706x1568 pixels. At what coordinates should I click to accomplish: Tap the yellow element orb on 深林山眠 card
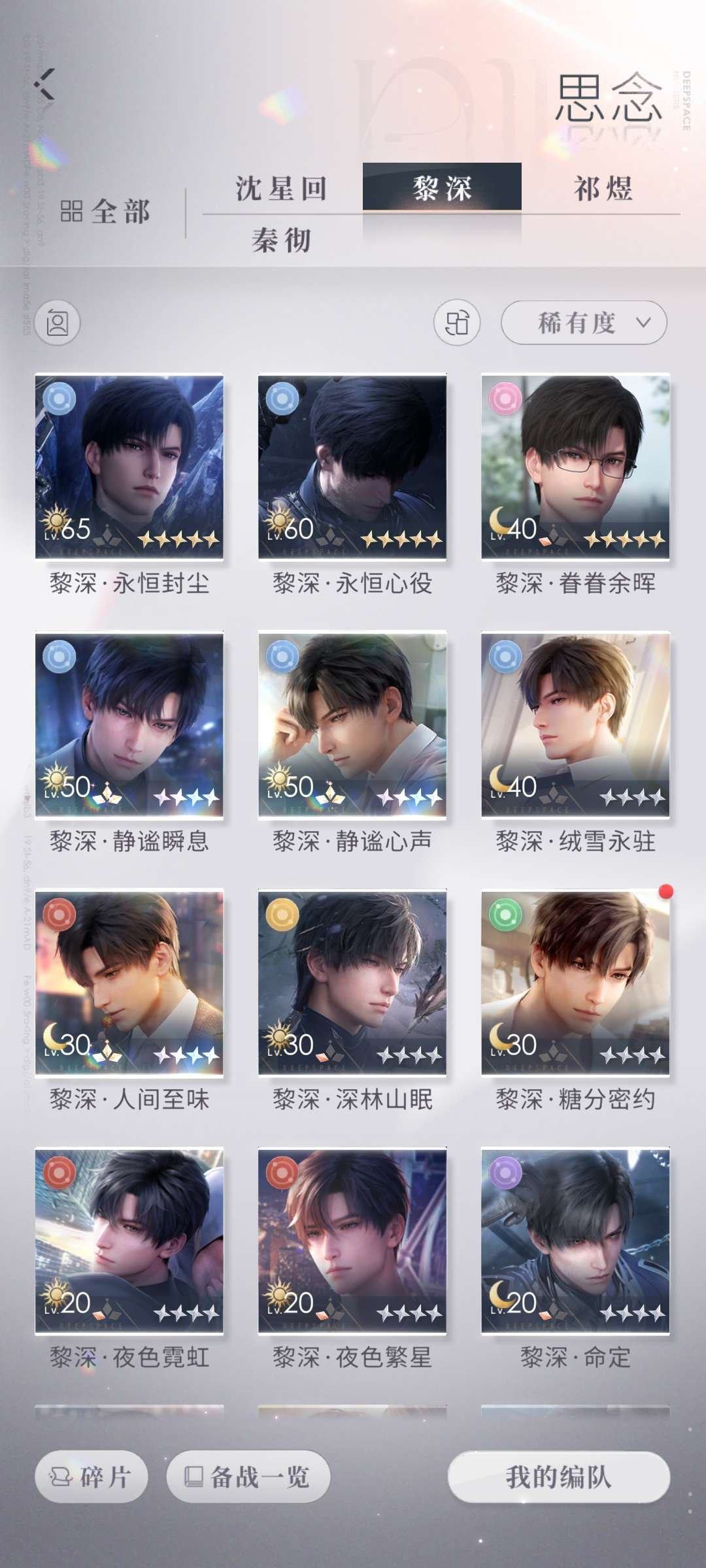(x=283, y=914)
